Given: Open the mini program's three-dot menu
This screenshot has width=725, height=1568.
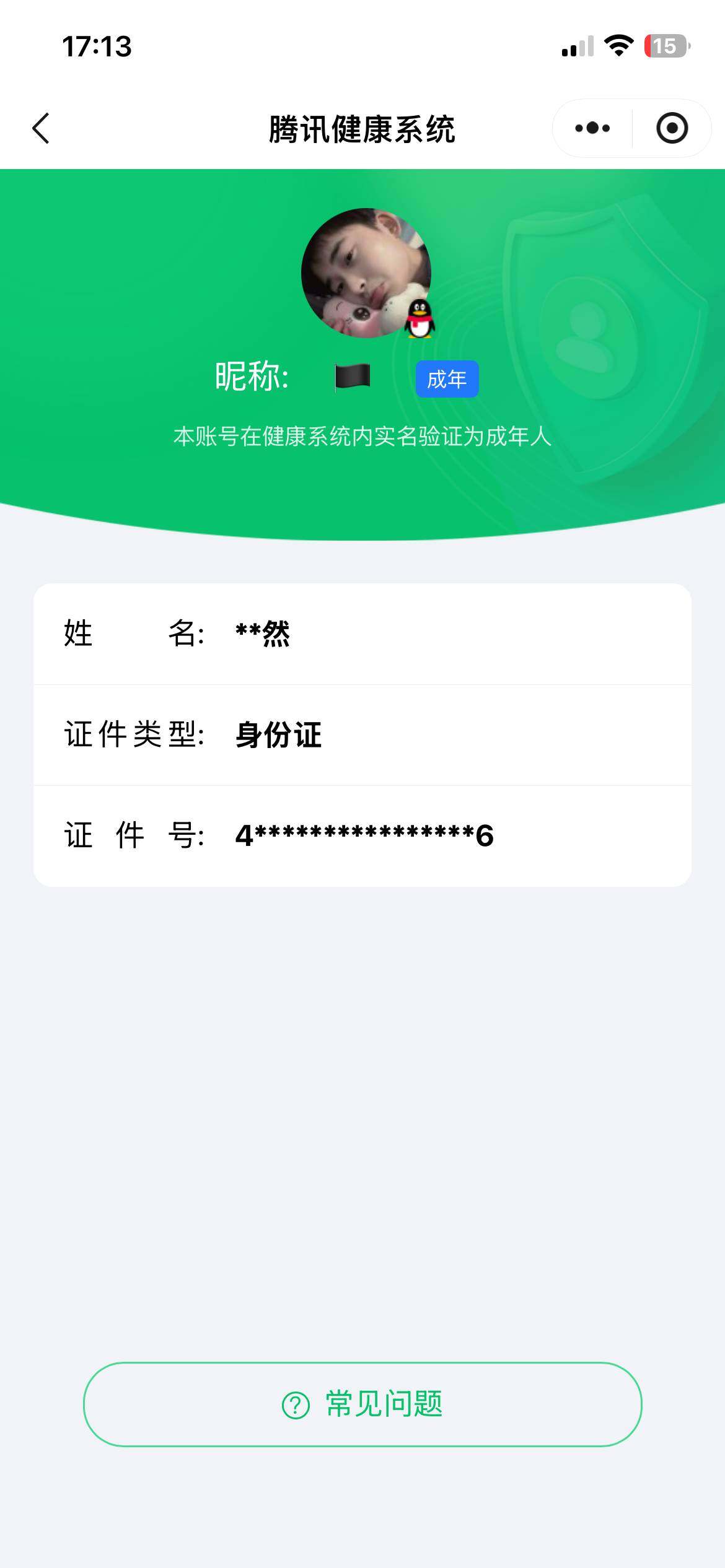Looking at the screenshot, I should click(x=592, y=129).
